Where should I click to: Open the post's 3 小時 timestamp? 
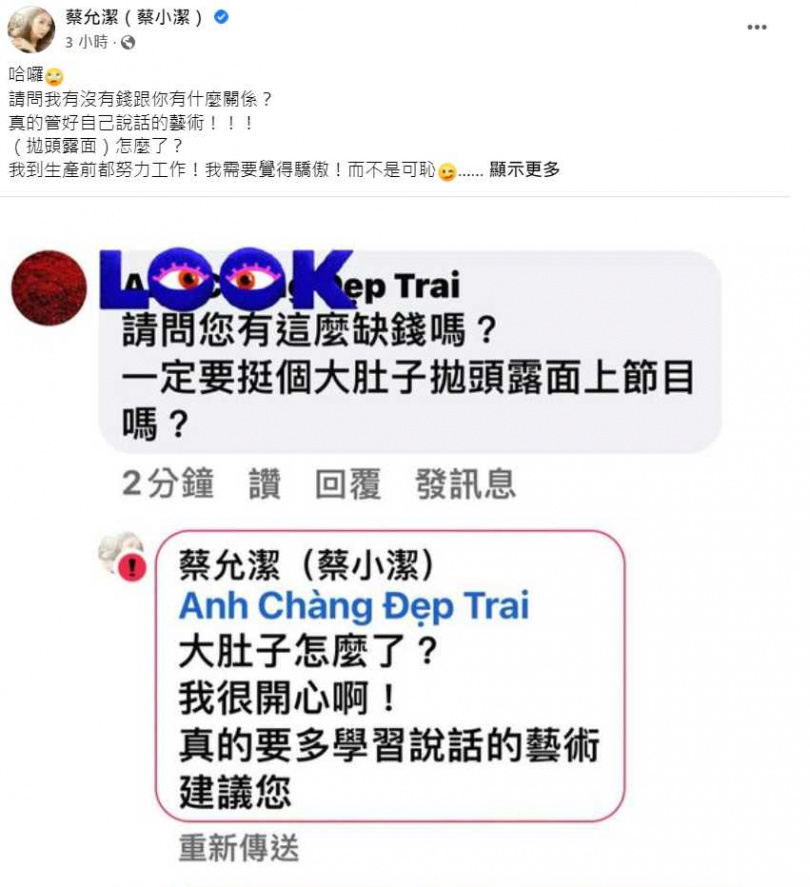86,43
